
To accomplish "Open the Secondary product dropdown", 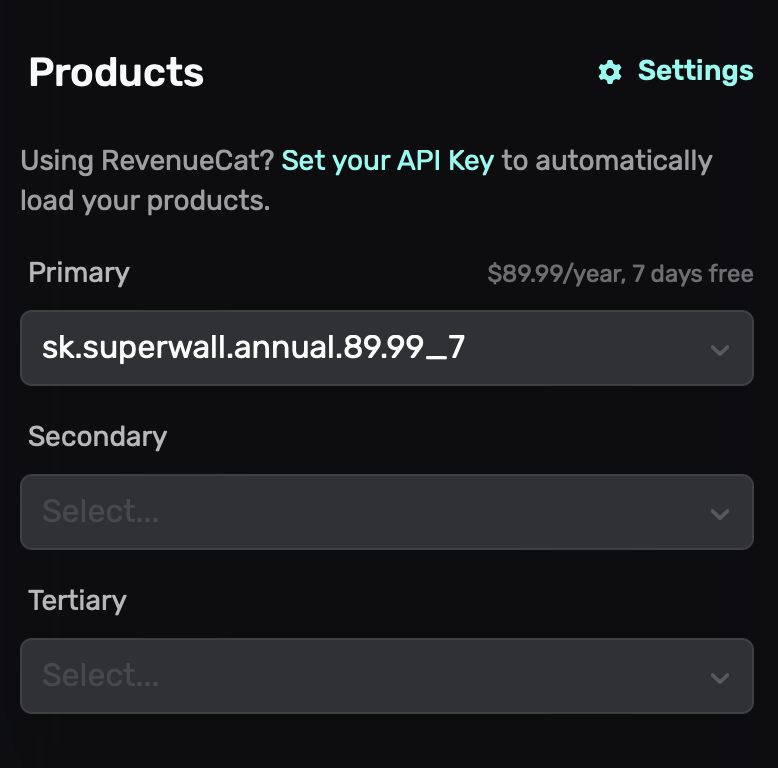I will (386, 512).
